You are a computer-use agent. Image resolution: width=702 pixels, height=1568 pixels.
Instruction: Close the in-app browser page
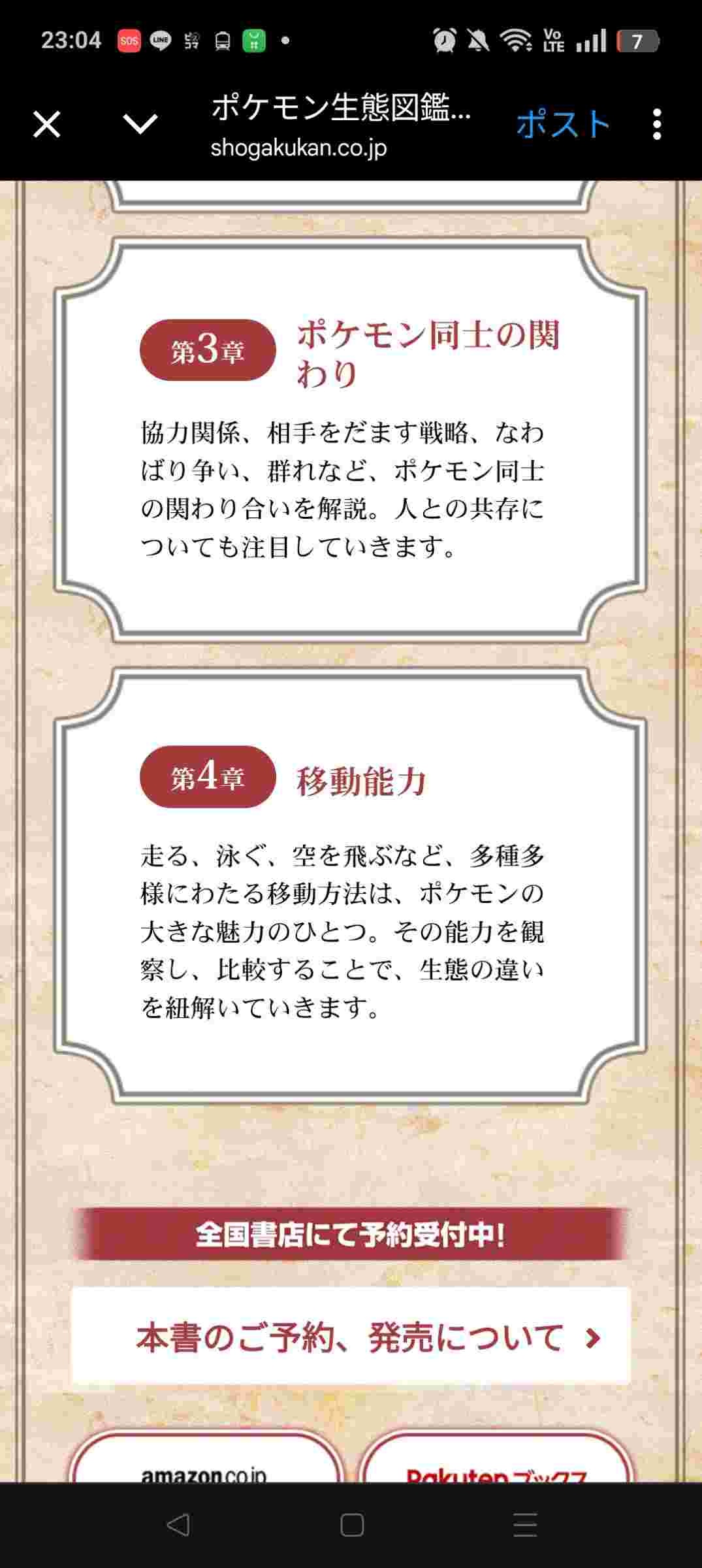47,124
